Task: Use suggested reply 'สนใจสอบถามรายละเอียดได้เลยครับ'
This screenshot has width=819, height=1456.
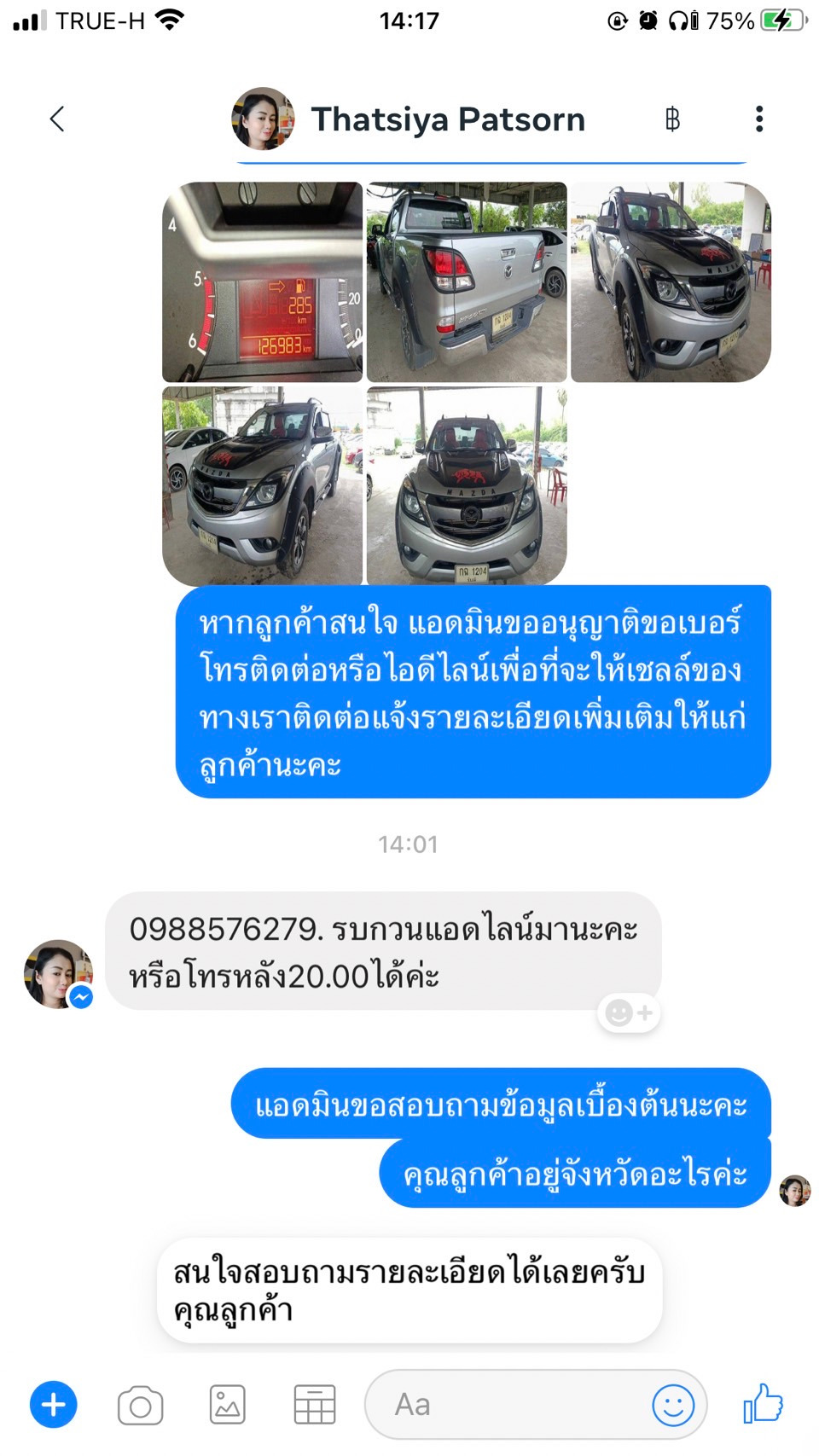Action: [x=409, y=1291]
